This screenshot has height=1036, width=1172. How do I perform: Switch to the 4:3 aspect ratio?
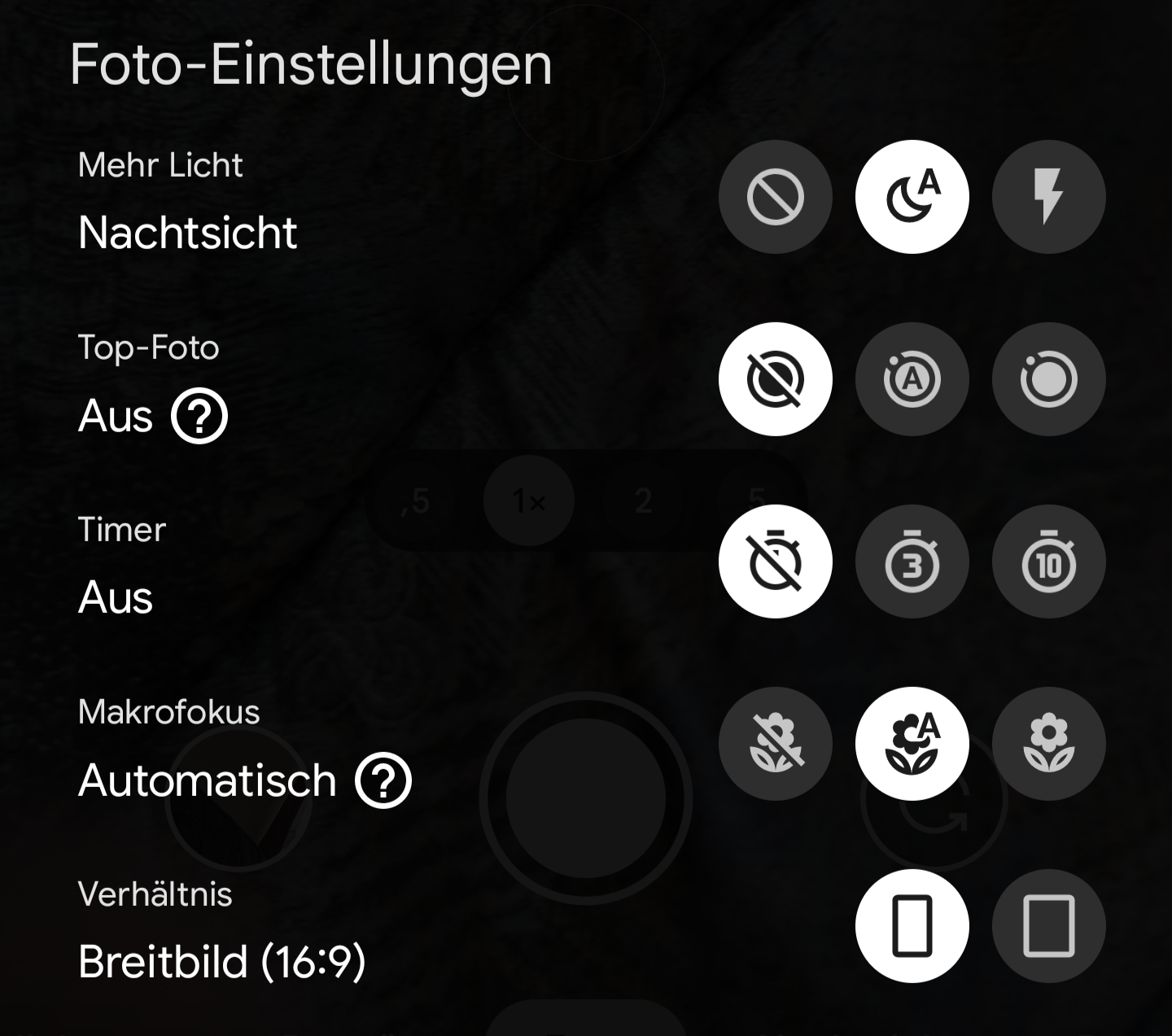[x=1048, y=926]
